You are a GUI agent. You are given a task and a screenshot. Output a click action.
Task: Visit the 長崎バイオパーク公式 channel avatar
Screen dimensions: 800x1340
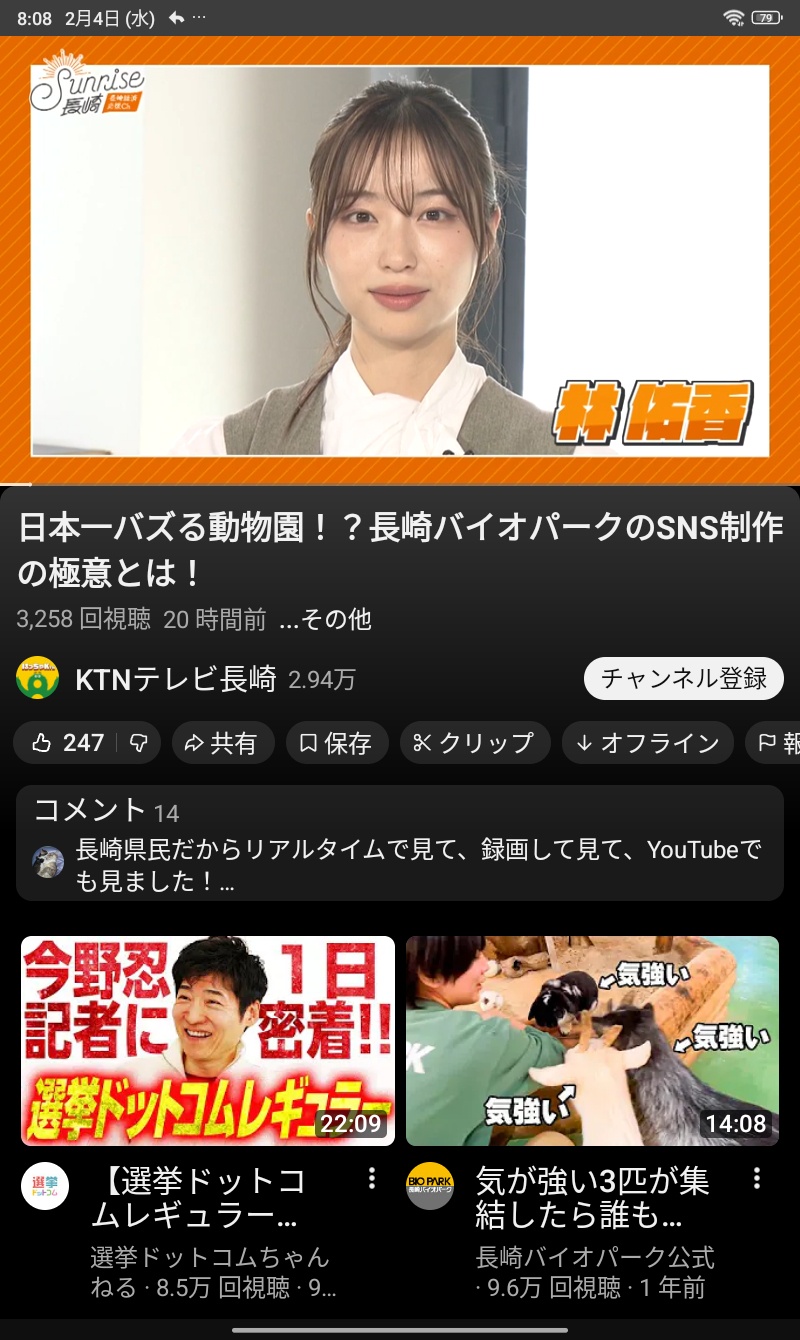tap(430, 1186)
